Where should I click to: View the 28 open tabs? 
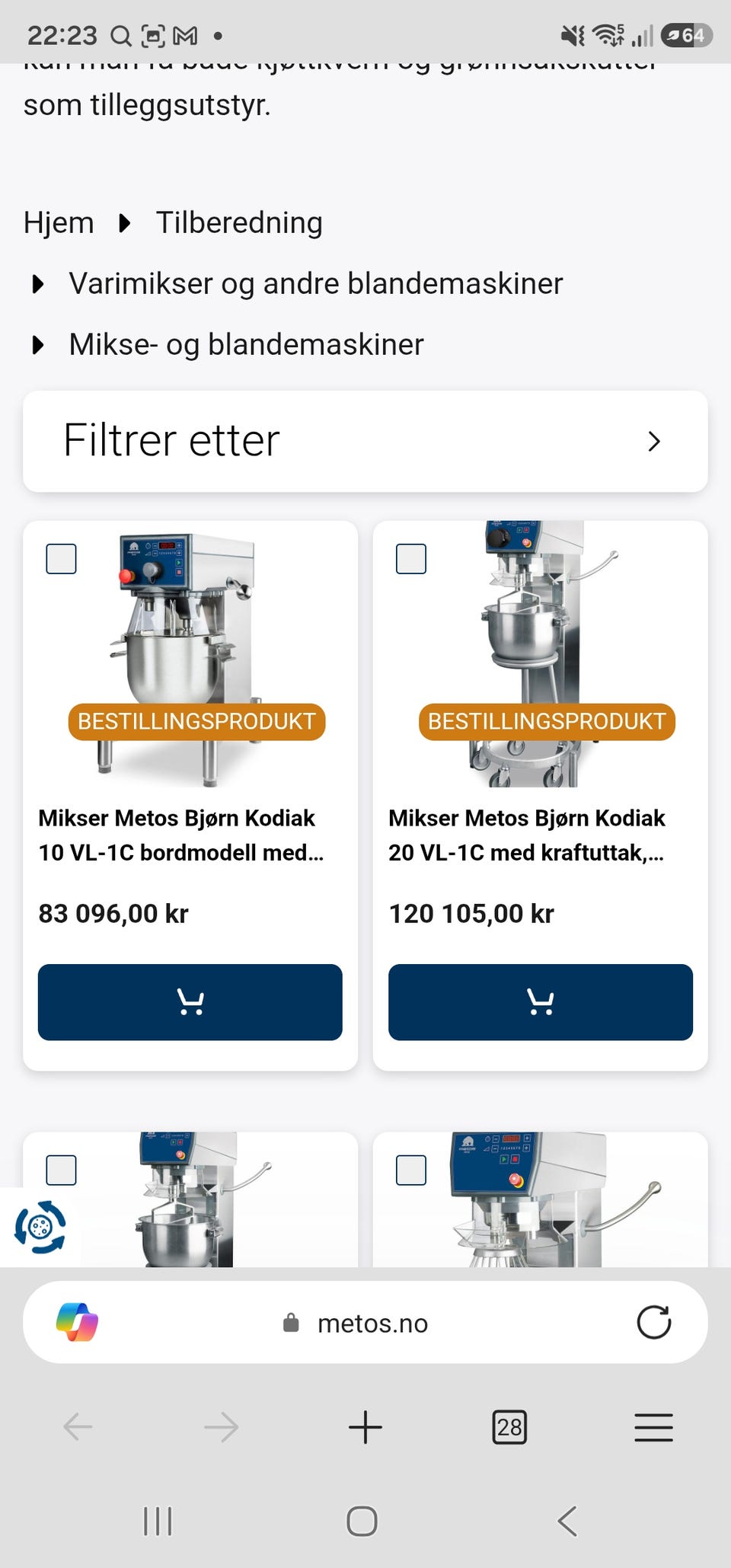509,1427
